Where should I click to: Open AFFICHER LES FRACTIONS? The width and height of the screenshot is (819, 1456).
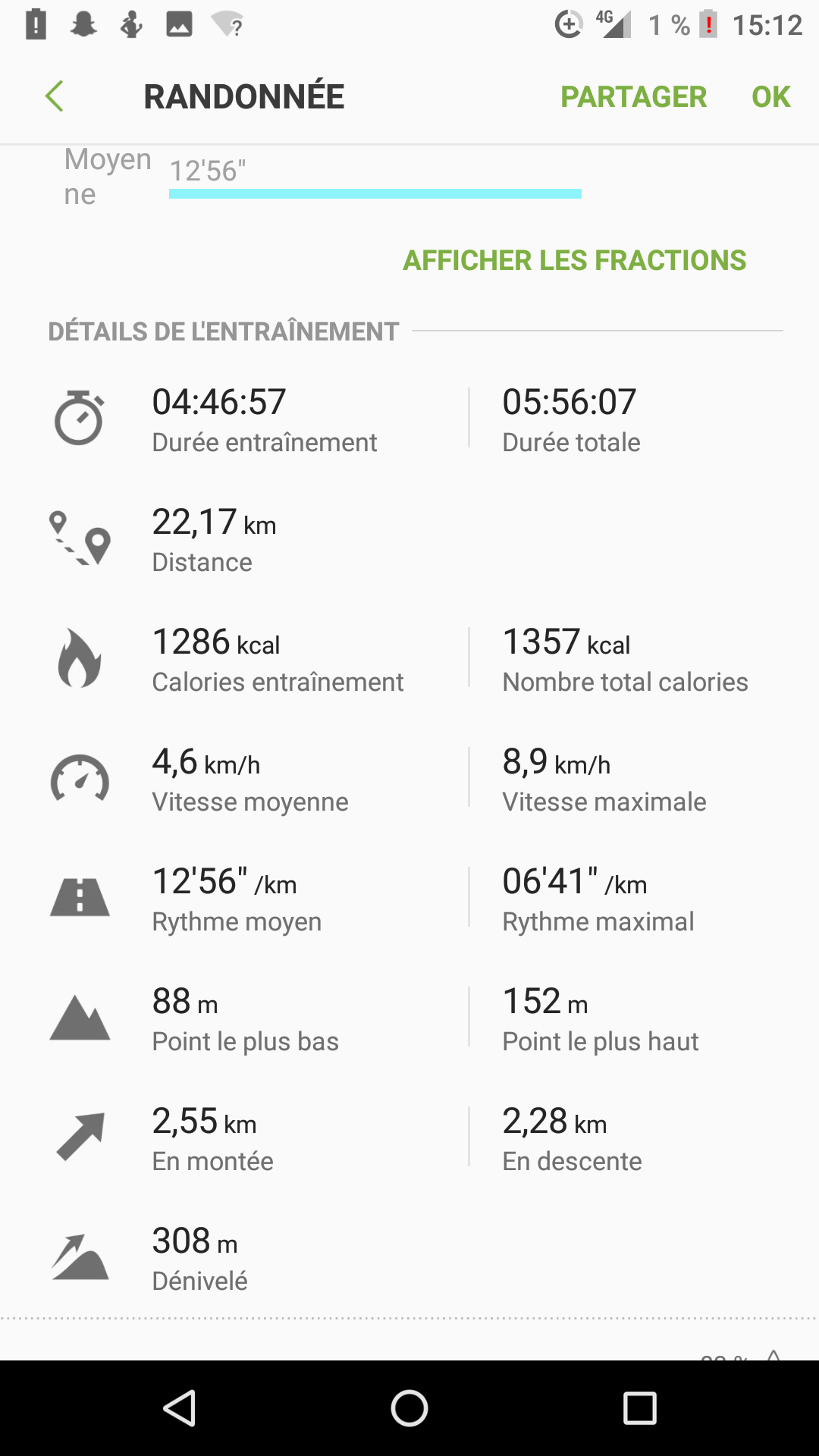(x=574, y=260)
